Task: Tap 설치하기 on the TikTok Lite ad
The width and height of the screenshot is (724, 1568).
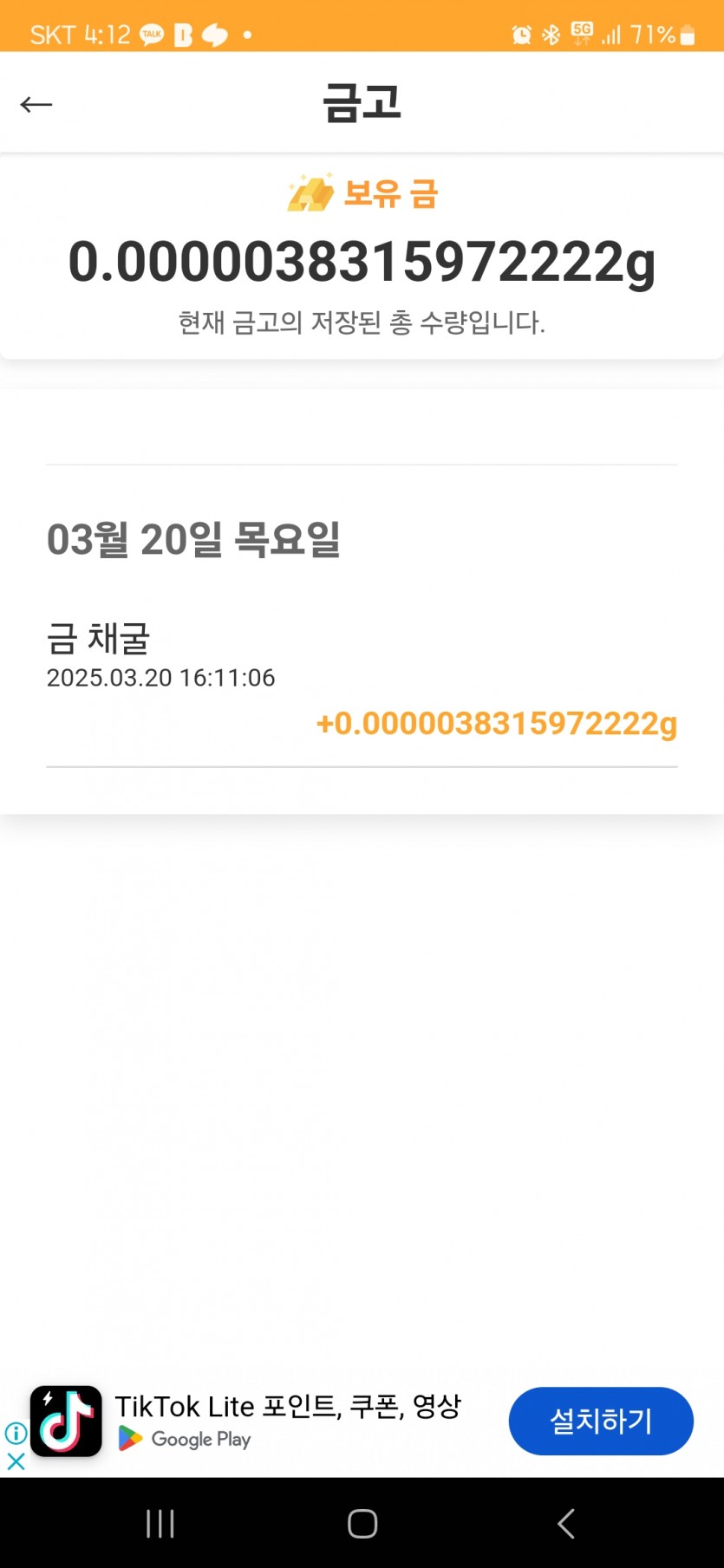Action: 601,1421
